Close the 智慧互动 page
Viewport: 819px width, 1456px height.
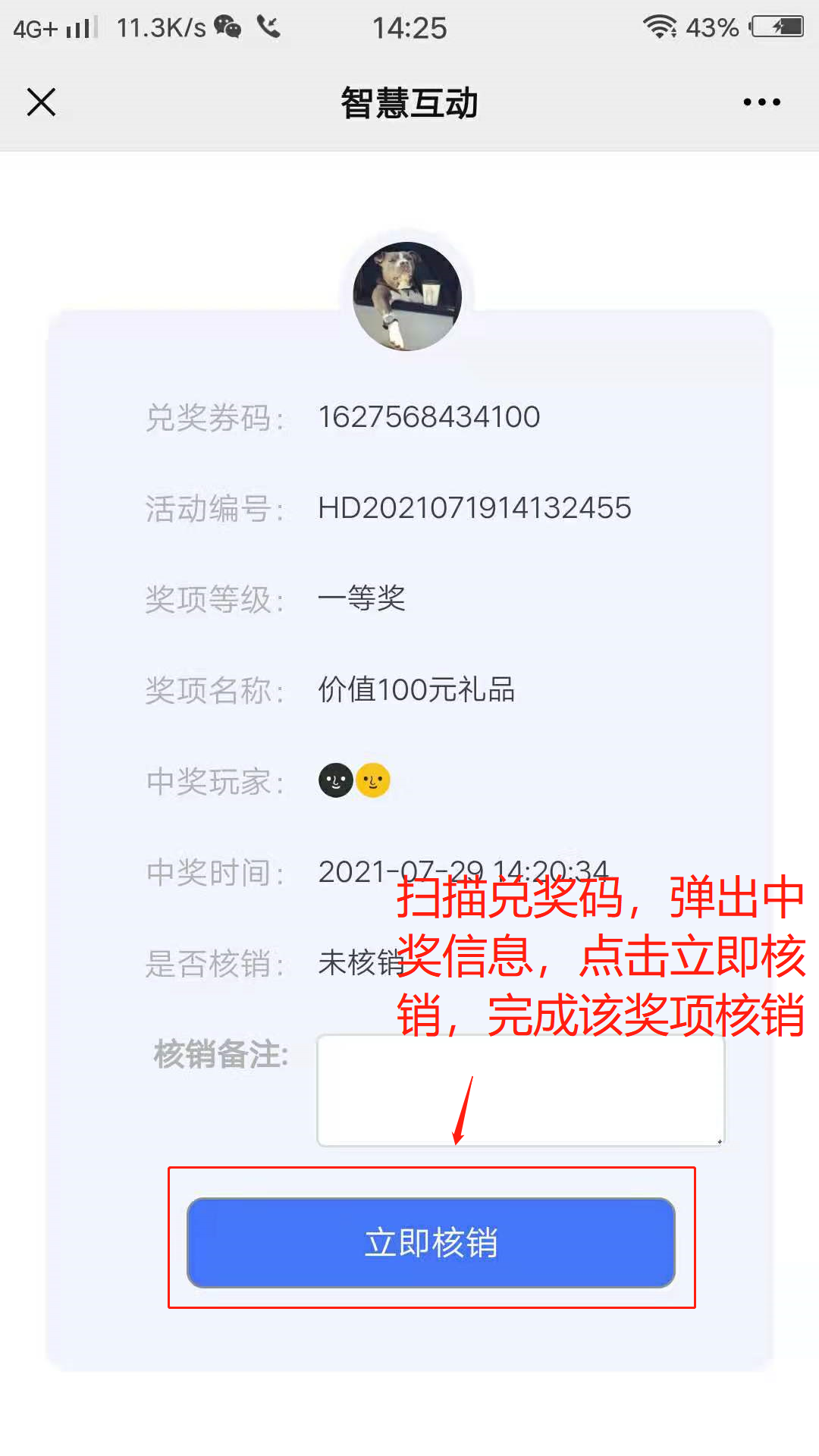pos(41,102)
